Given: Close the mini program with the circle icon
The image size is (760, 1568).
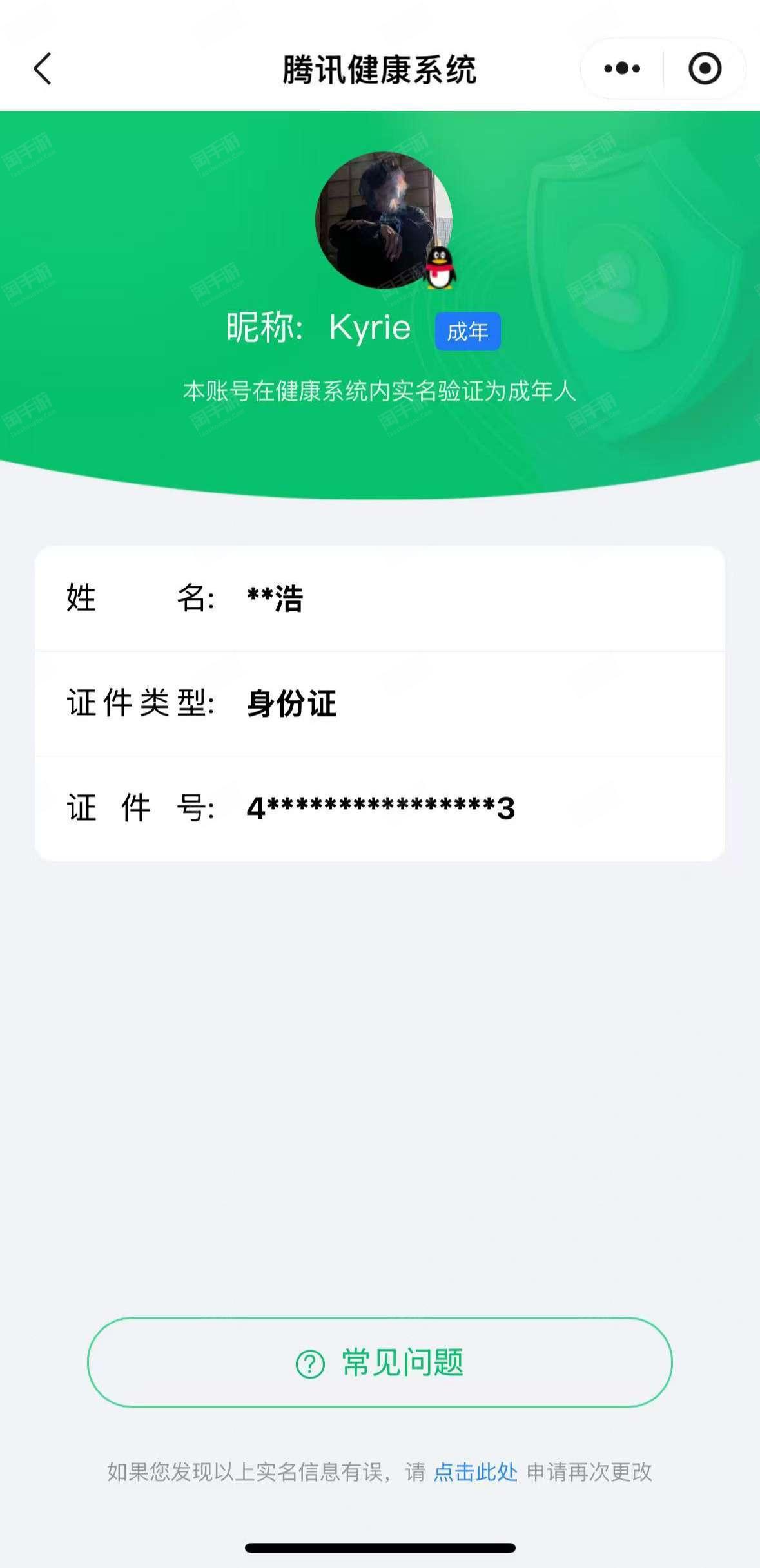Looking at the screenshot, I should pyautogui.click(x=705, y=68).
